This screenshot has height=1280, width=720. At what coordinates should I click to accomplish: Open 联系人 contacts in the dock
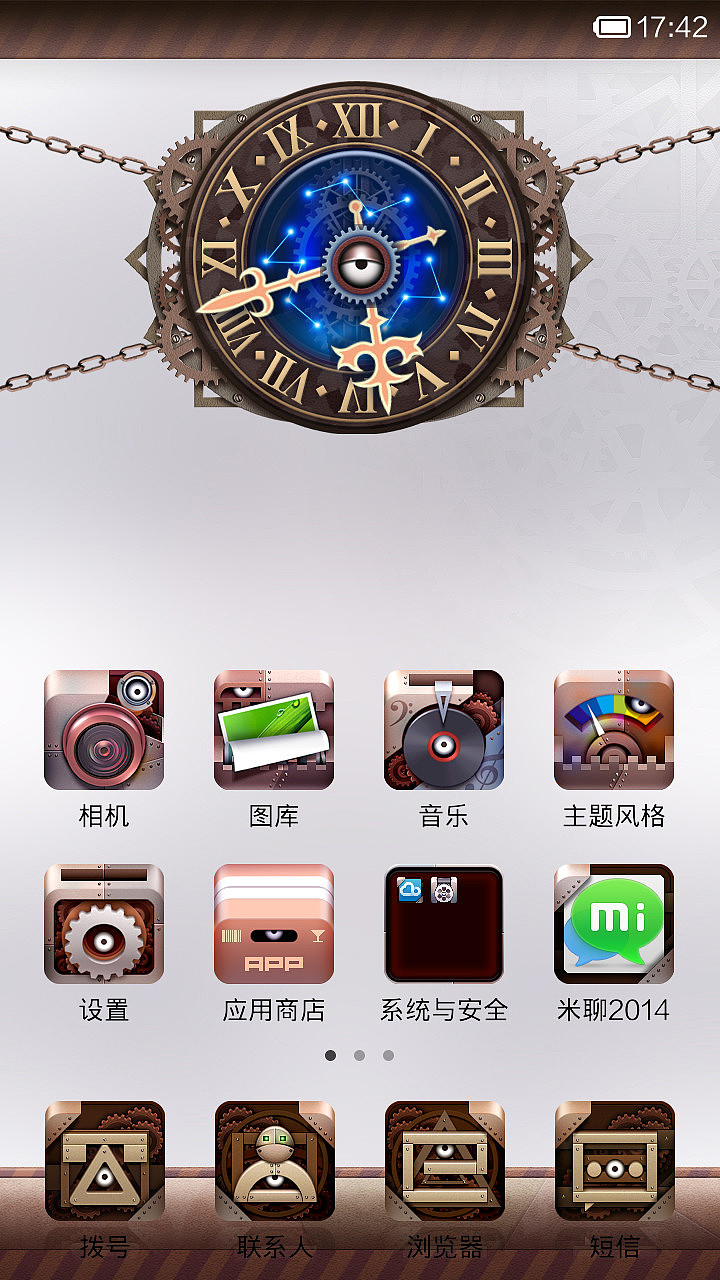274,1161
